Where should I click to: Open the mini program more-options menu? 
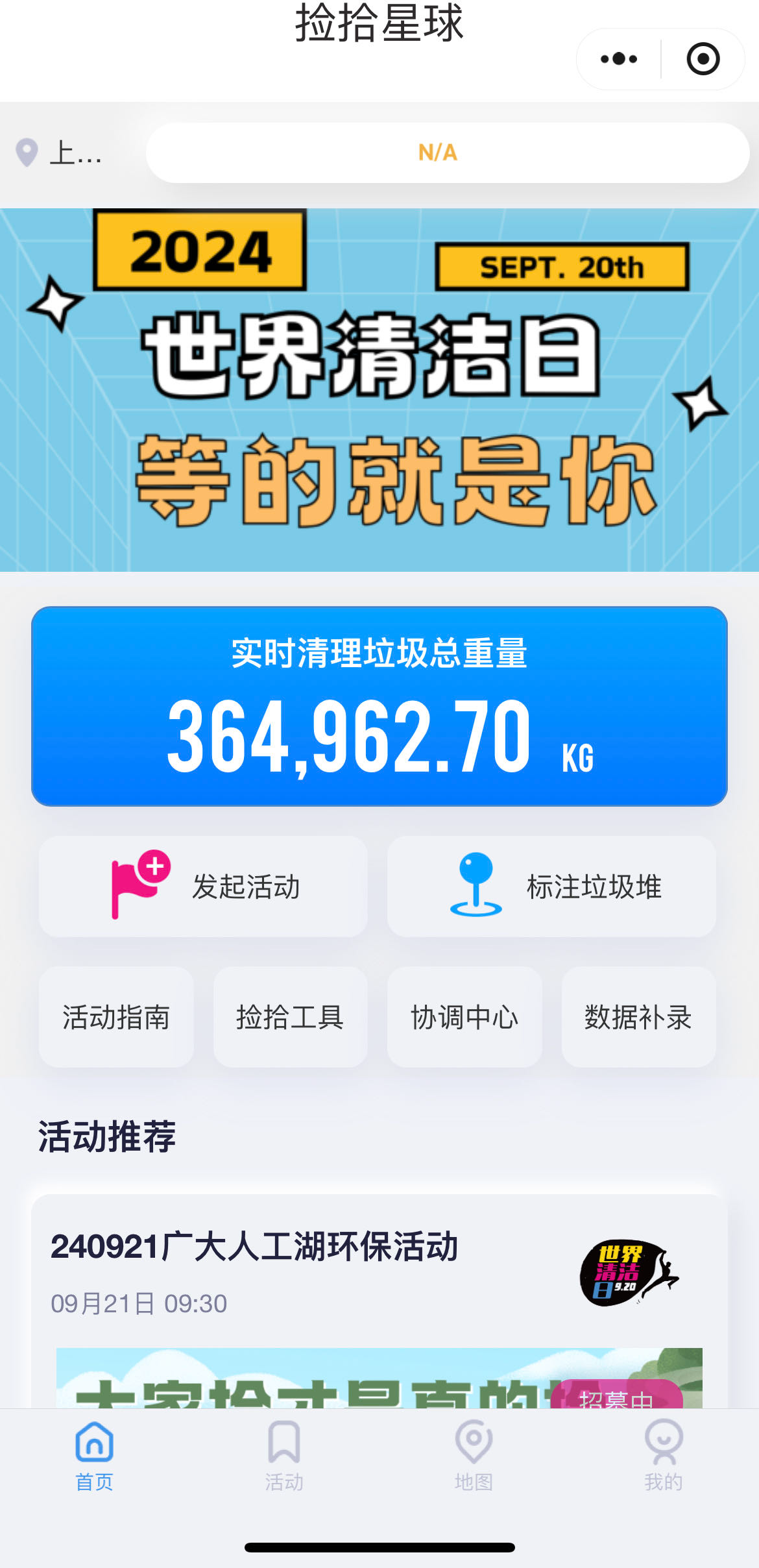coord(618,59)
